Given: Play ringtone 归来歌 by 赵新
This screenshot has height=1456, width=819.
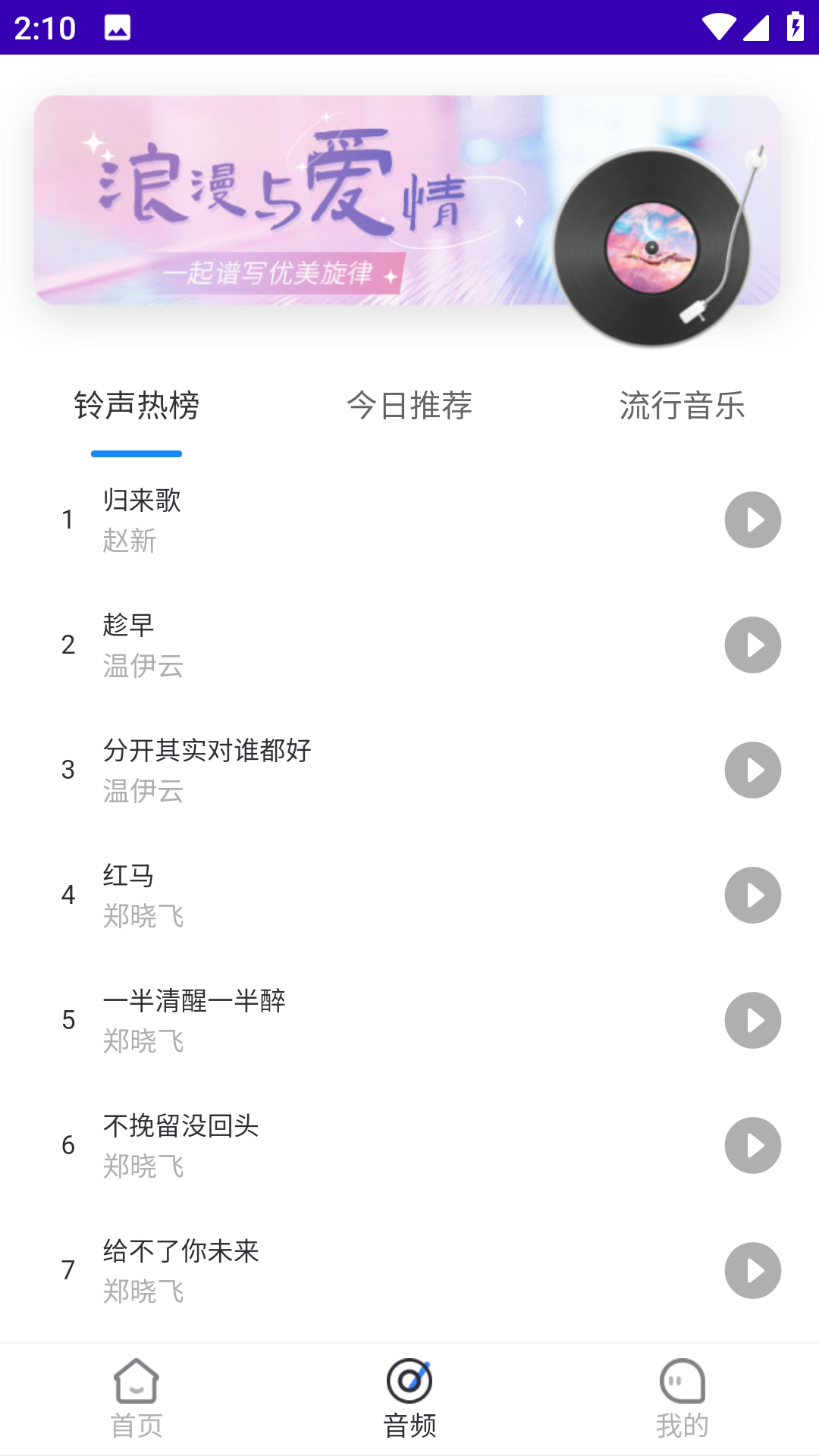Looking at the screenshot, I should point(753,519).
